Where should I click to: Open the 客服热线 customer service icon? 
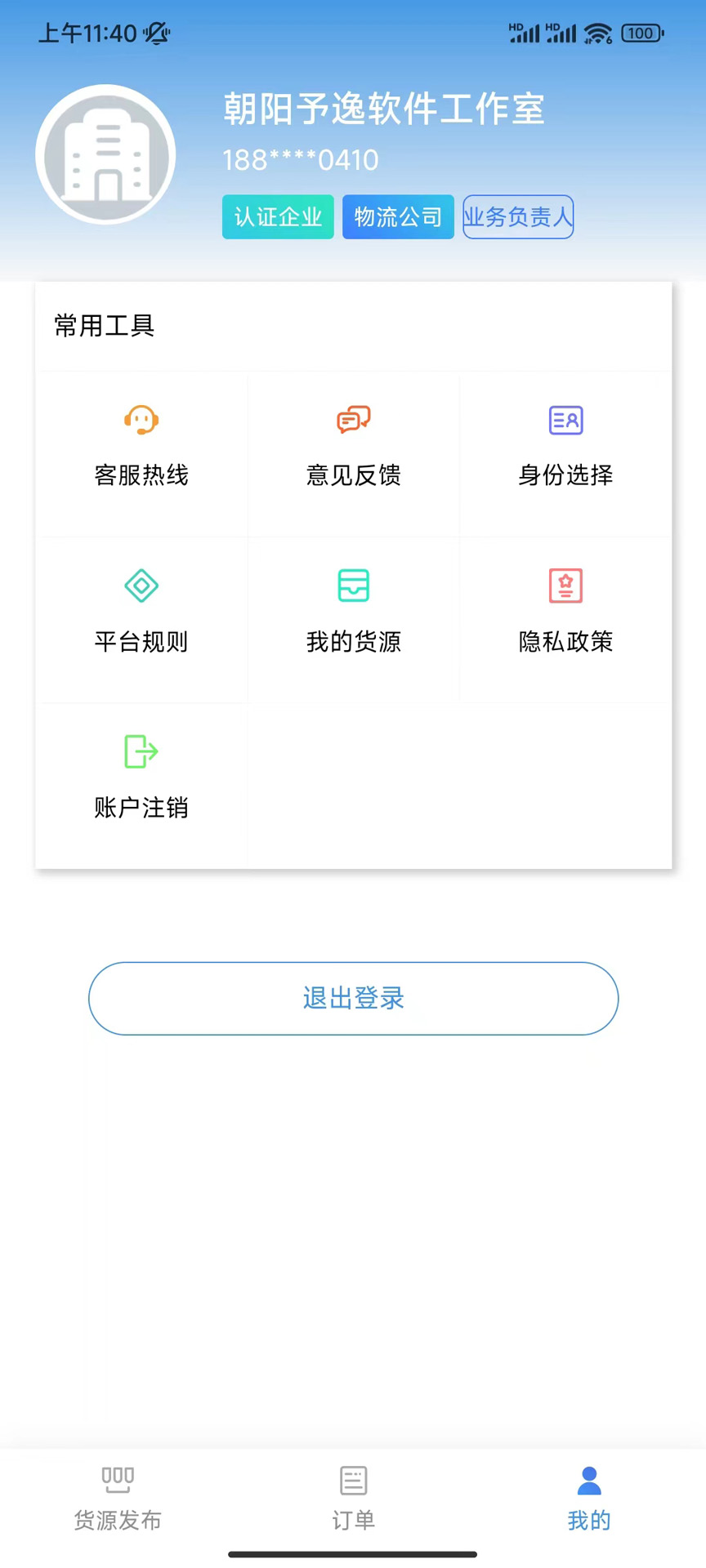pos(141,420)
